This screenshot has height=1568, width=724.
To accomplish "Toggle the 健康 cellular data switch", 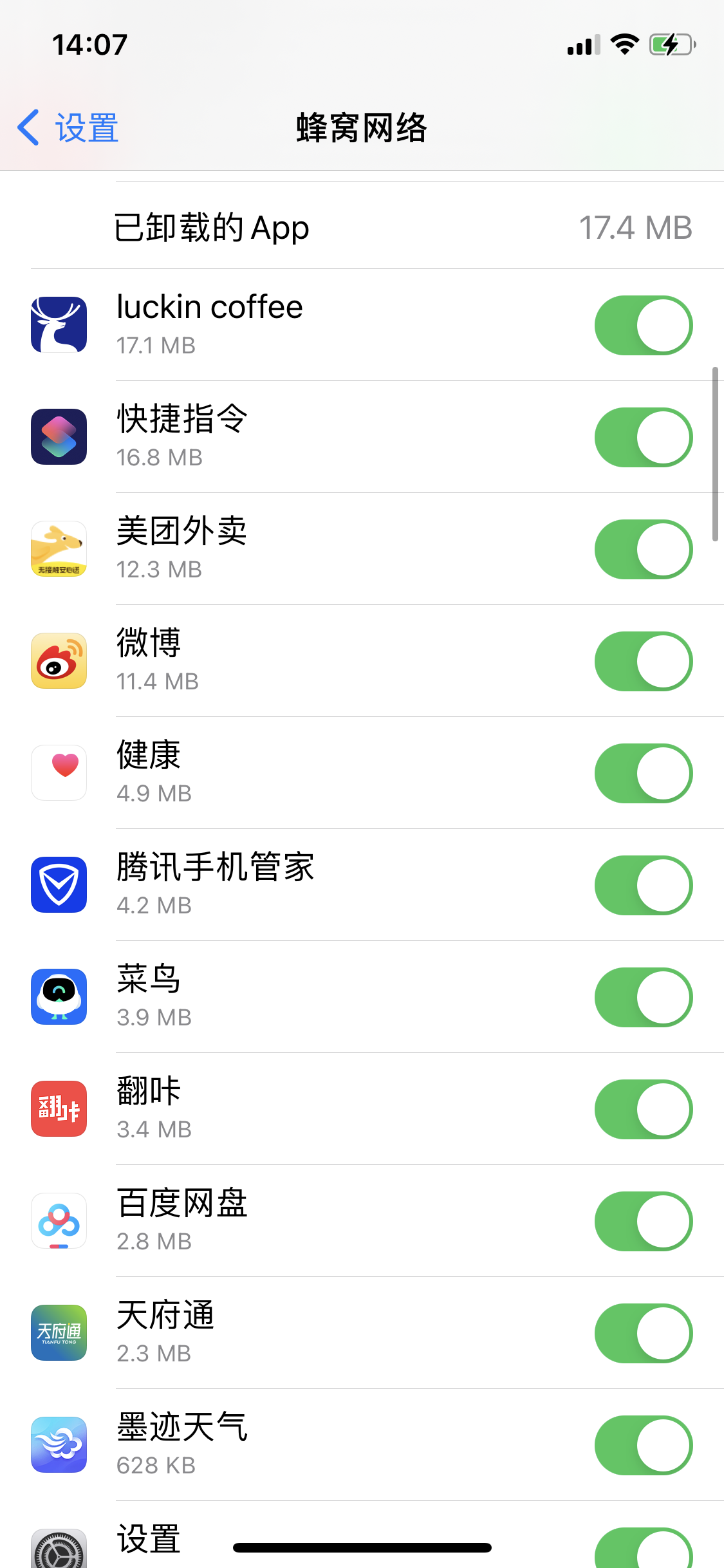I will pyautogui.click(x=643, y=774).
